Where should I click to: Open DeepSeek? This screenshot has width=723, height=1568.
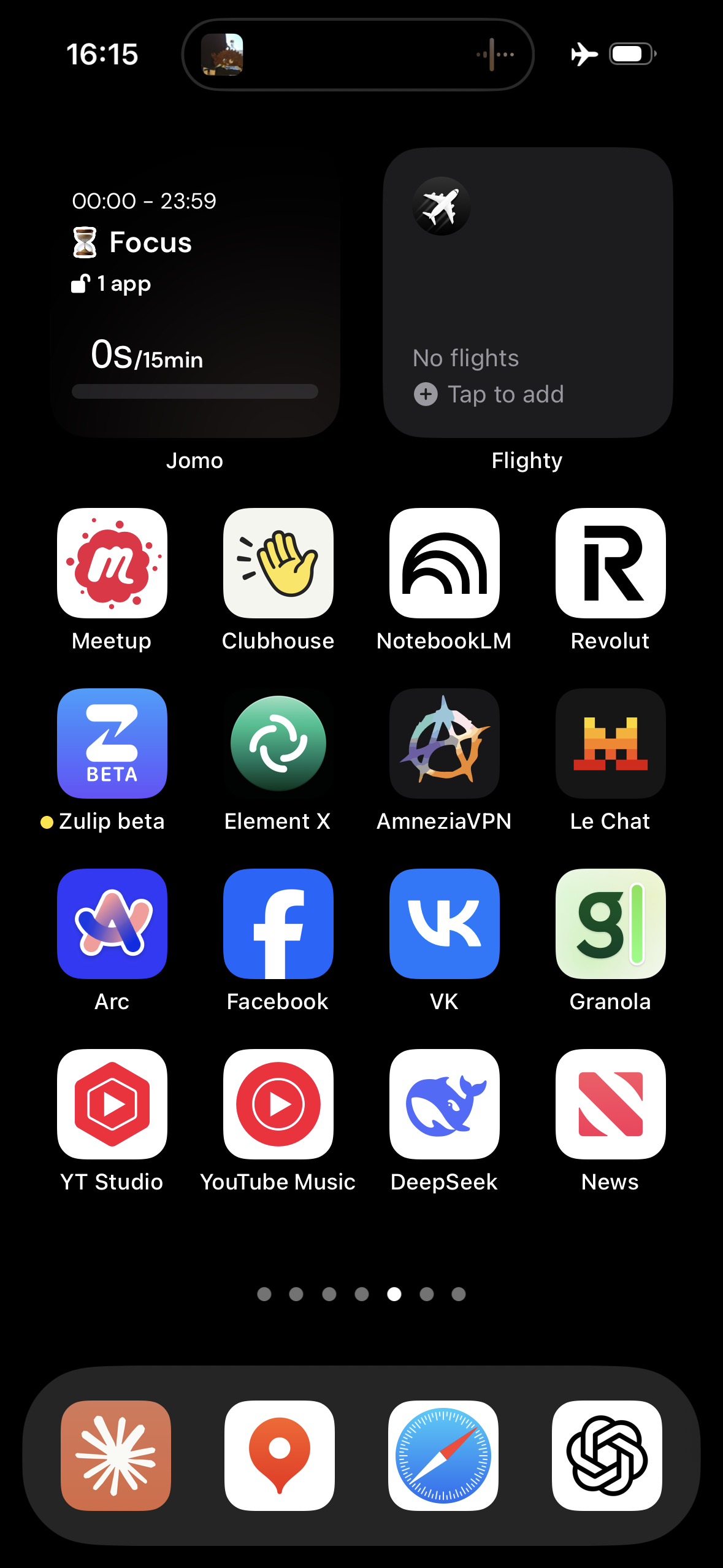[445, 1104]
